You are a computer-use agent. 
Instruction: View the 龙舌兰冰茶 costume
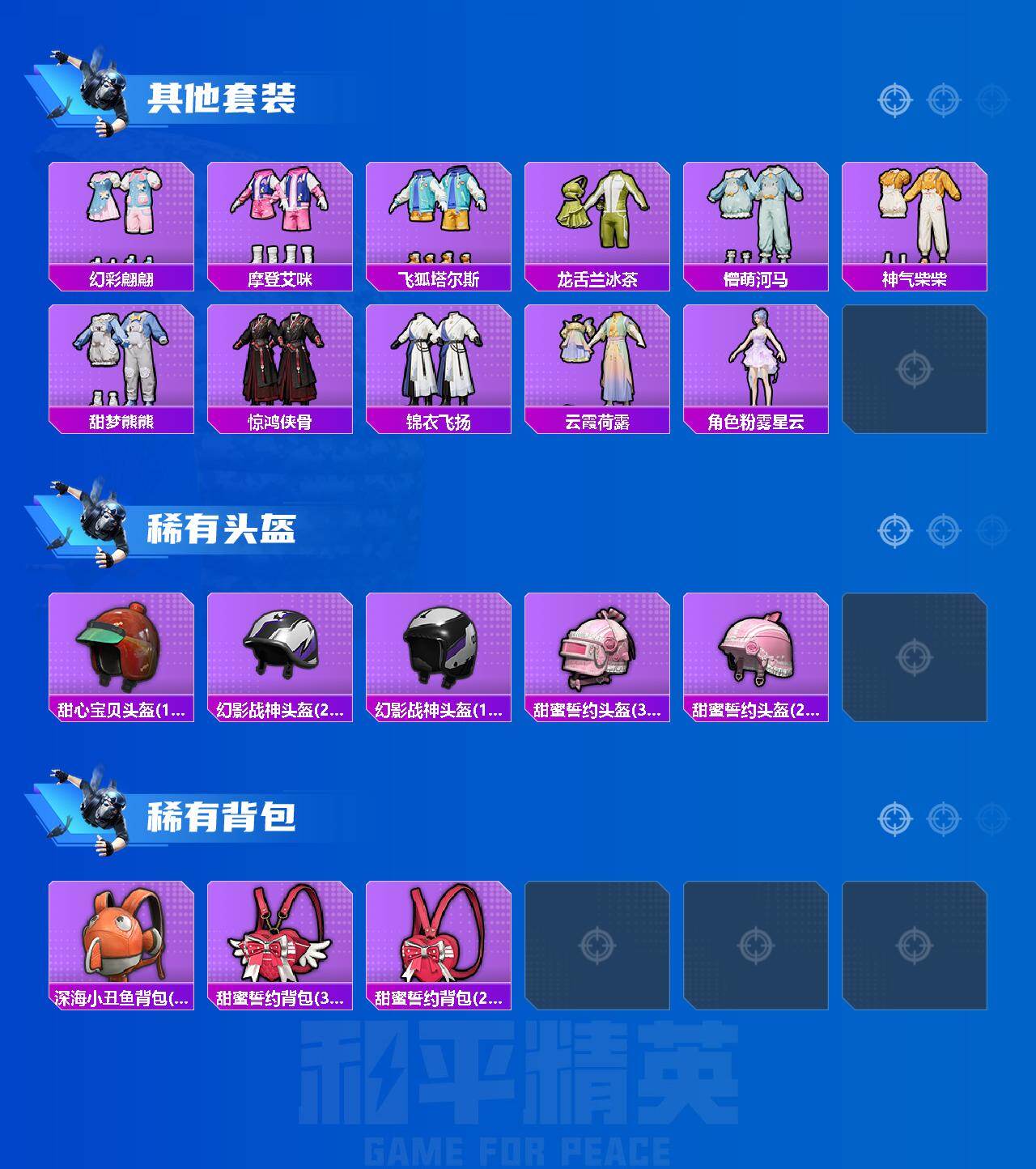[x=597, y=215]
